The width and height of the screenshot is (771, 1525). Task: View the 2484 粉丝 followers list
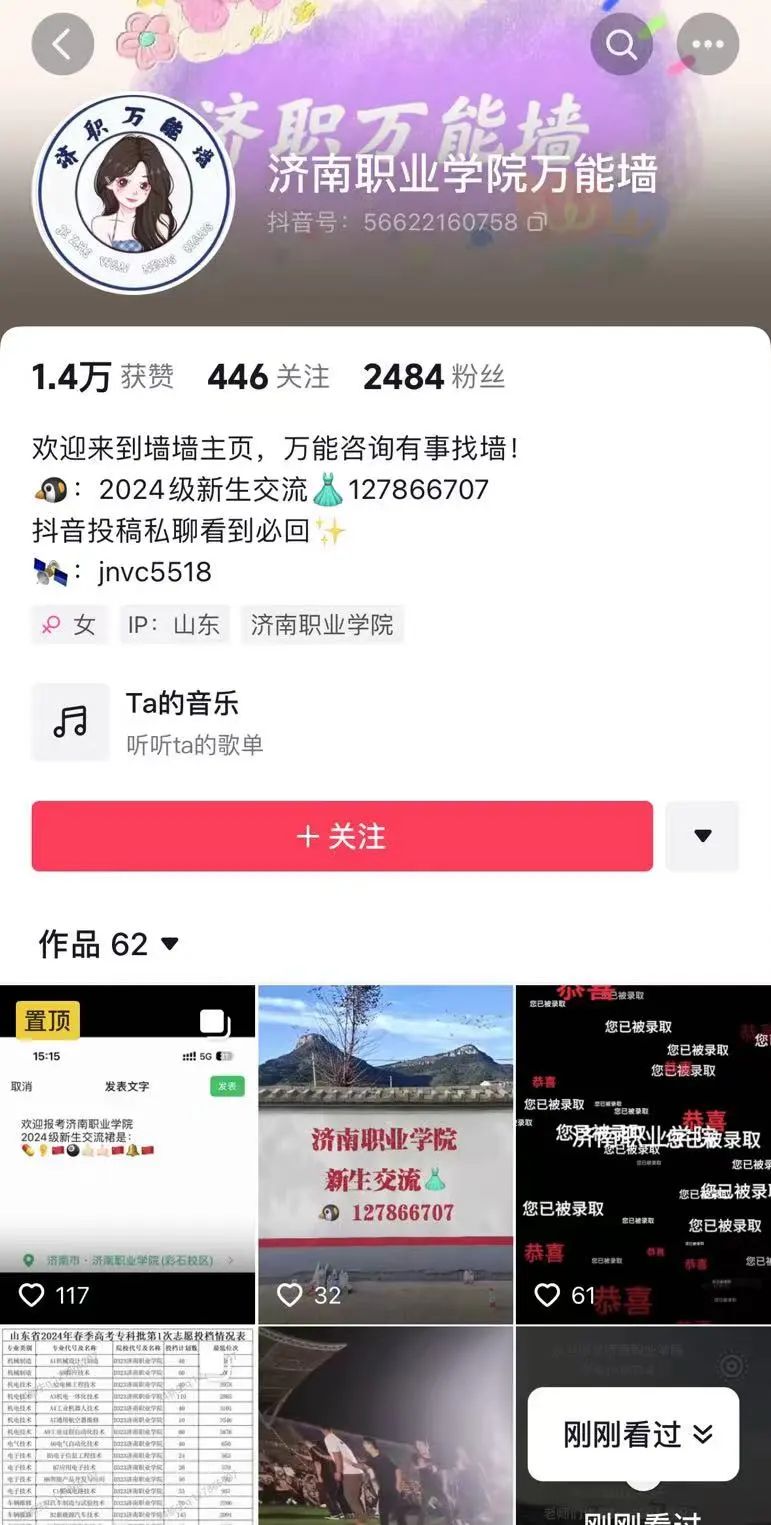[433, 377]
